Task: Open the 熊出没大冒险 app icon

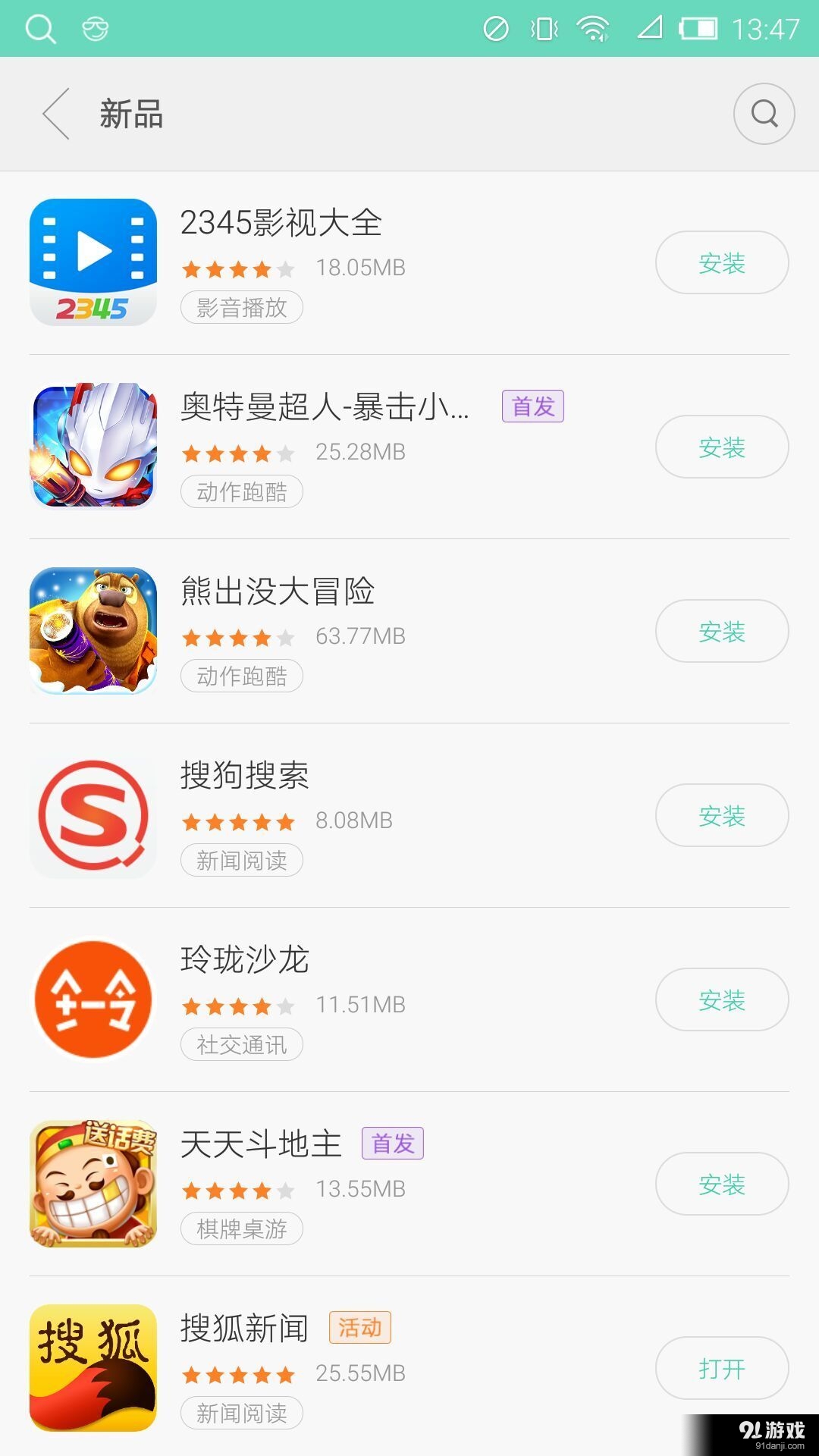Action: point(93,631)
